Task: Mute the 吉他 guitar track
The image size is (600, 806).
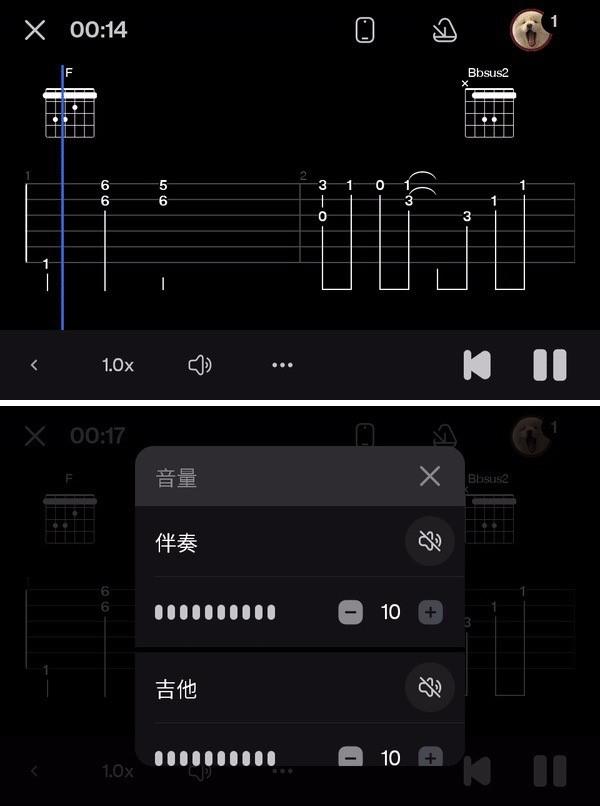Action: coord(430,688)
